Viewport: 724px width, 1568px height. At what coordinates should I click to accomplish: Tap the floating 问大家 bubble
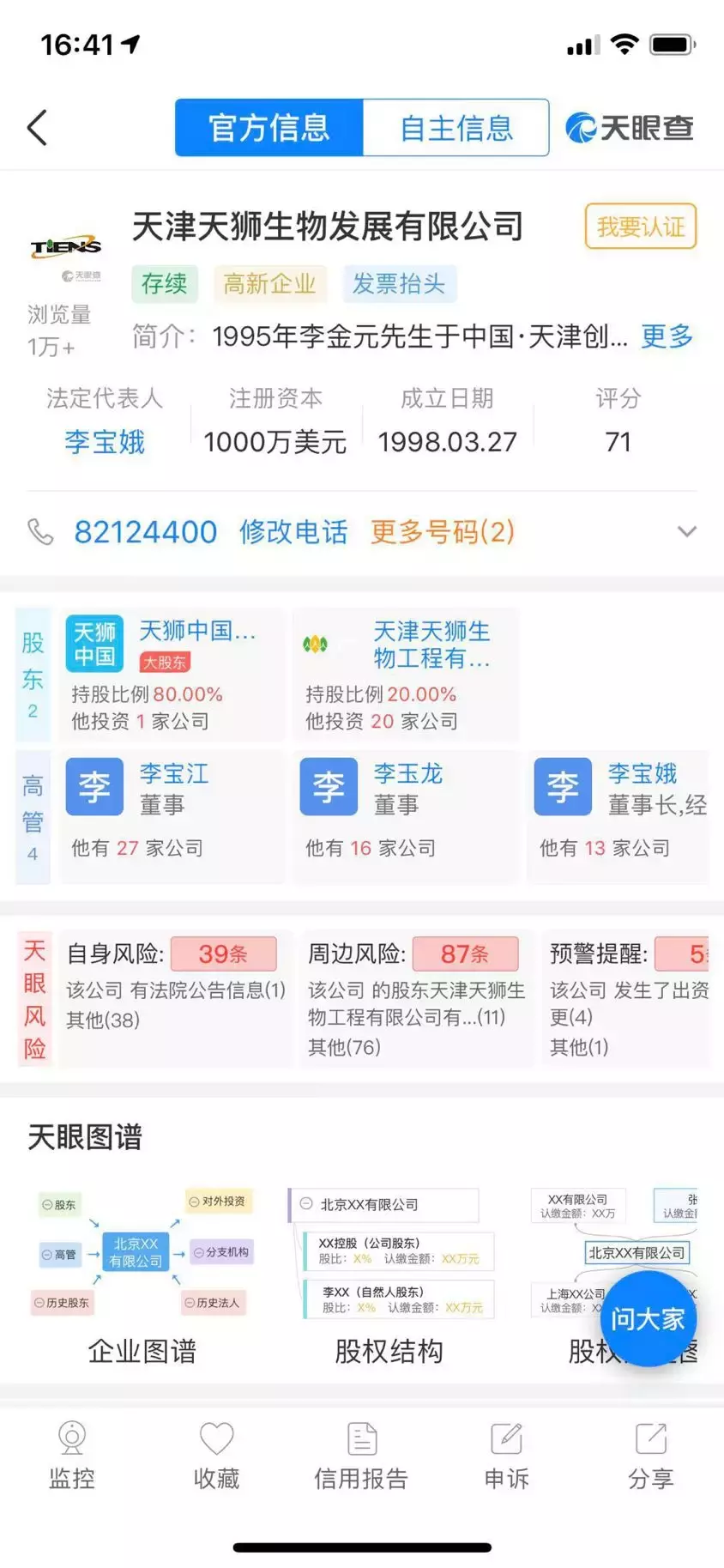click(x=649, y=1317)
